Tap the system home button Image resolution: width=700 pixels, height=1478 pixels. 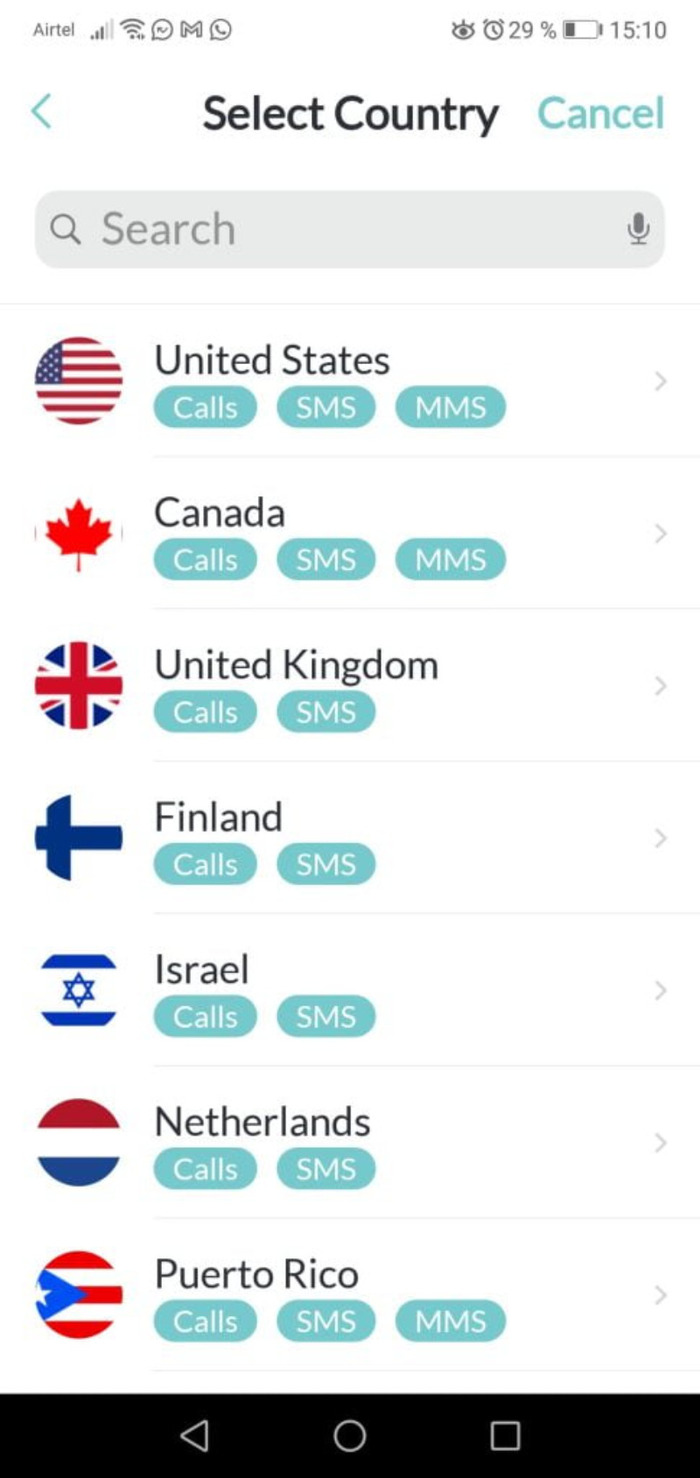click(349, 1436)
